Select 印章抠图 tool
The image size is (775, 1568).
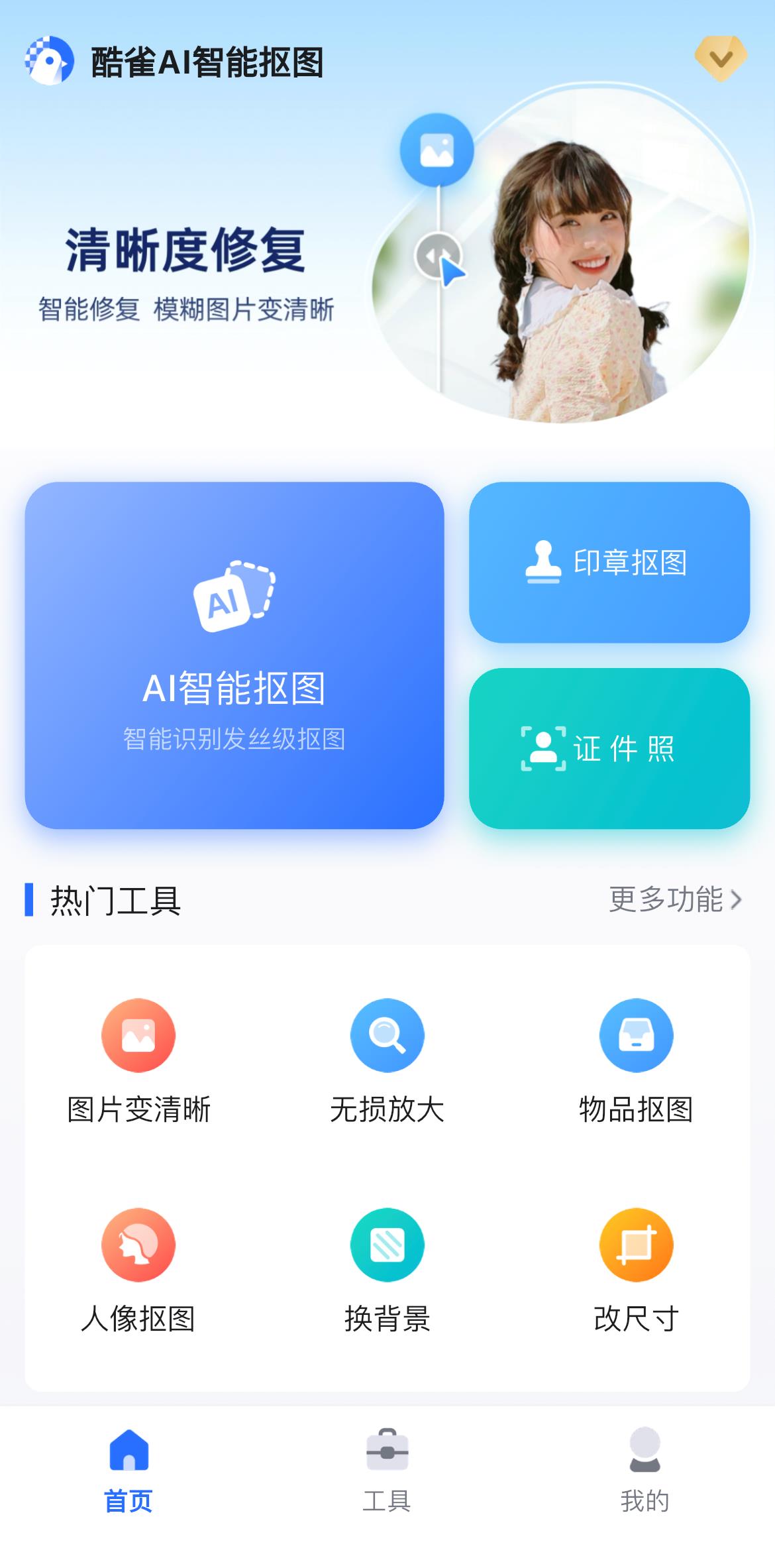[609, 562]
